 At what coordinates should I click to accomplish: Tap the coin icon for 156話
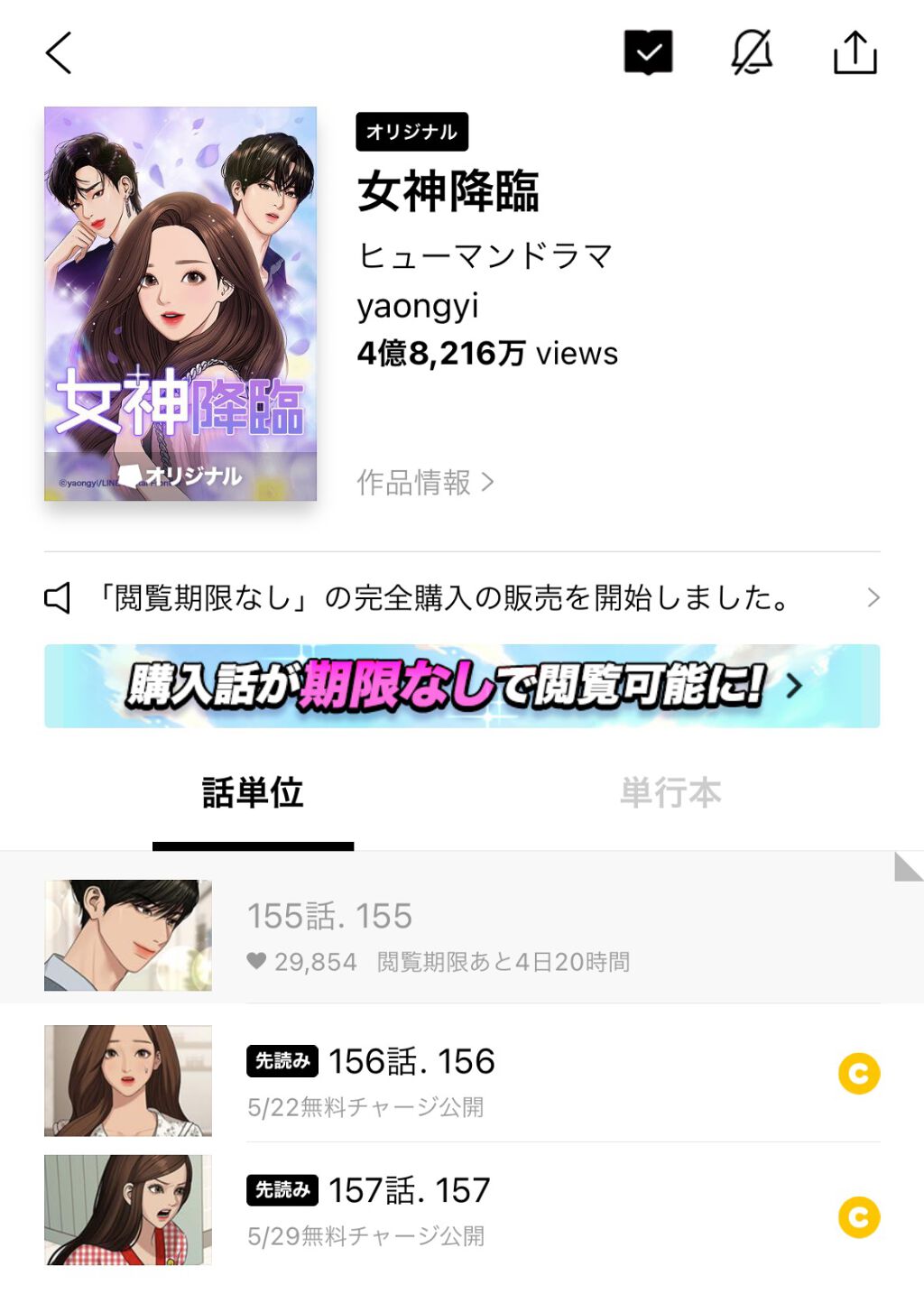[x=858, y=1074]
